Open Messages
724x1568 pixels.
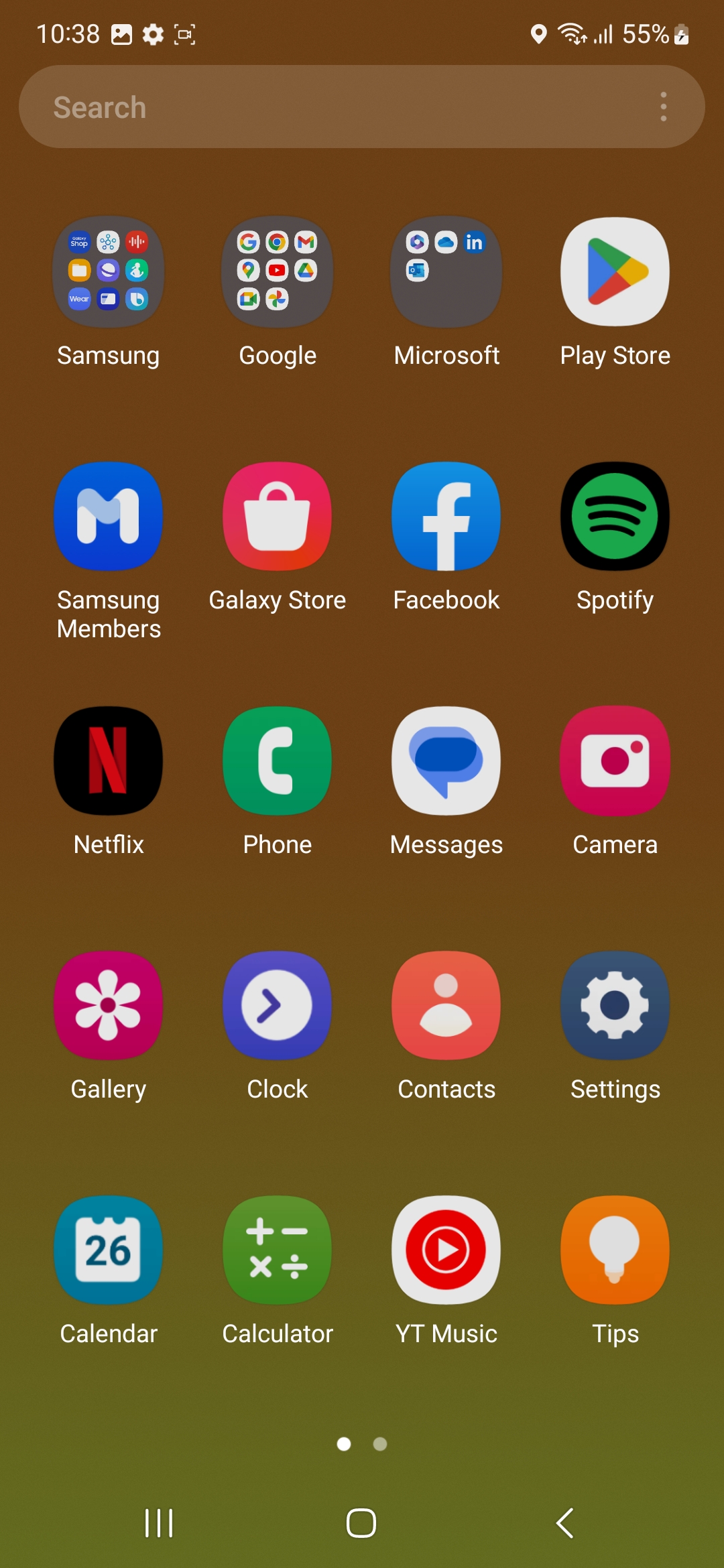click(446, 761)
